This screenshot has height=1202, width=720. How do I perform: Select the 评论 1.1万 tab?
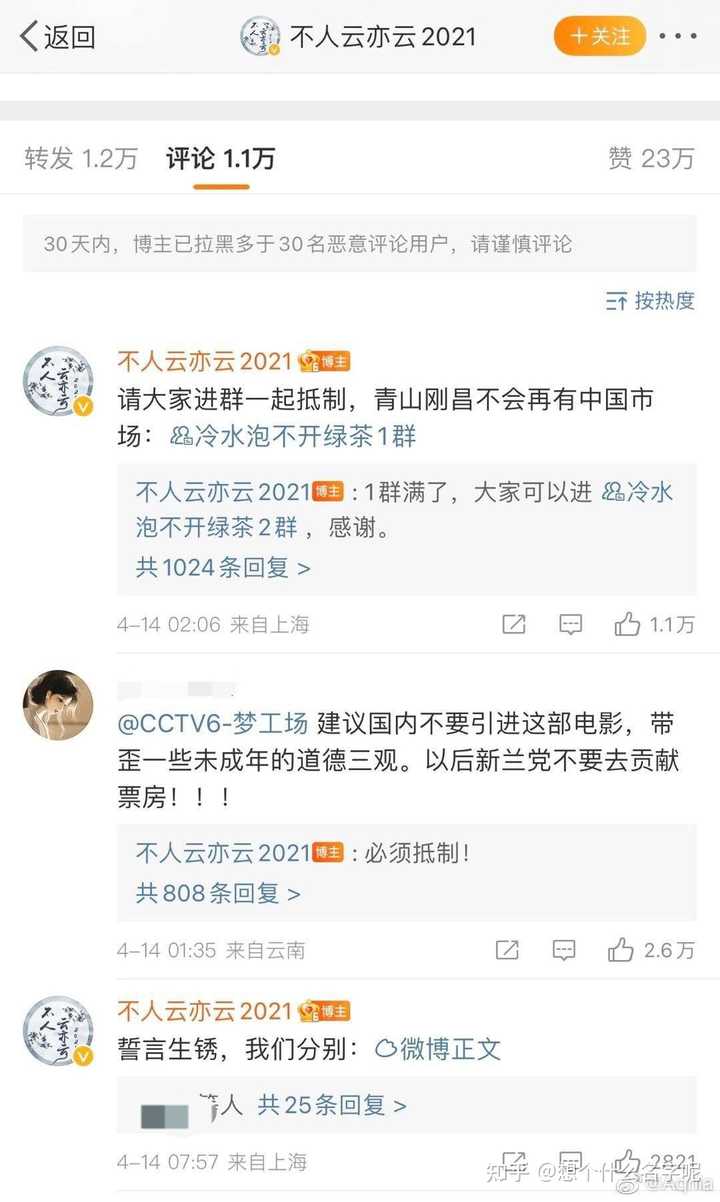pos(220,158)
